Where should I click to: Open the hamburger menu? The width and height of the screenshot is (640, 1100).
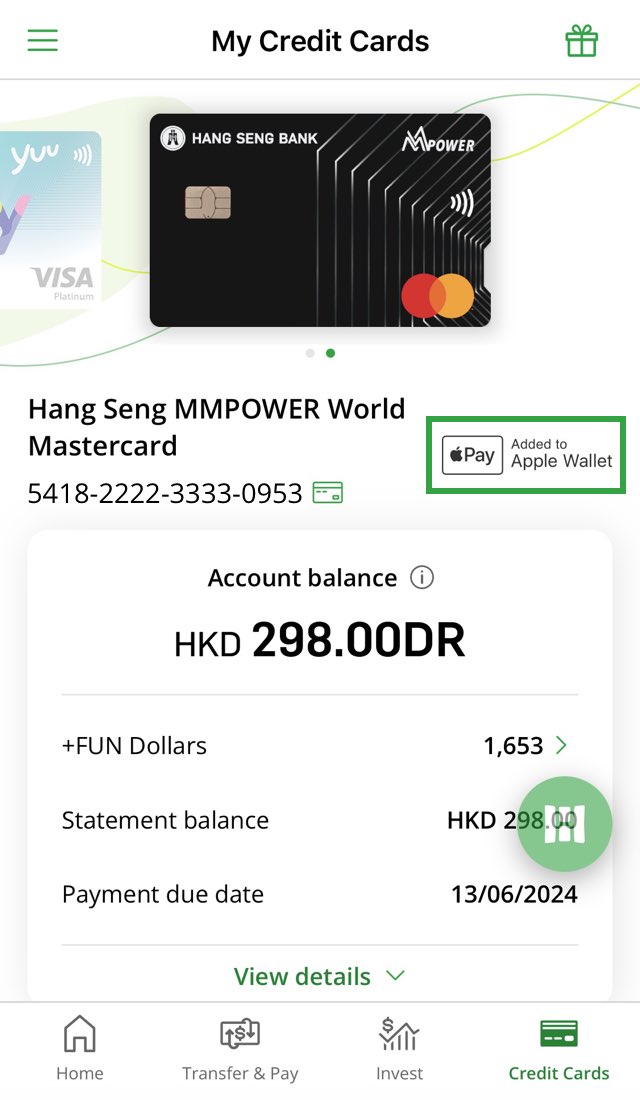pos(42,41)
